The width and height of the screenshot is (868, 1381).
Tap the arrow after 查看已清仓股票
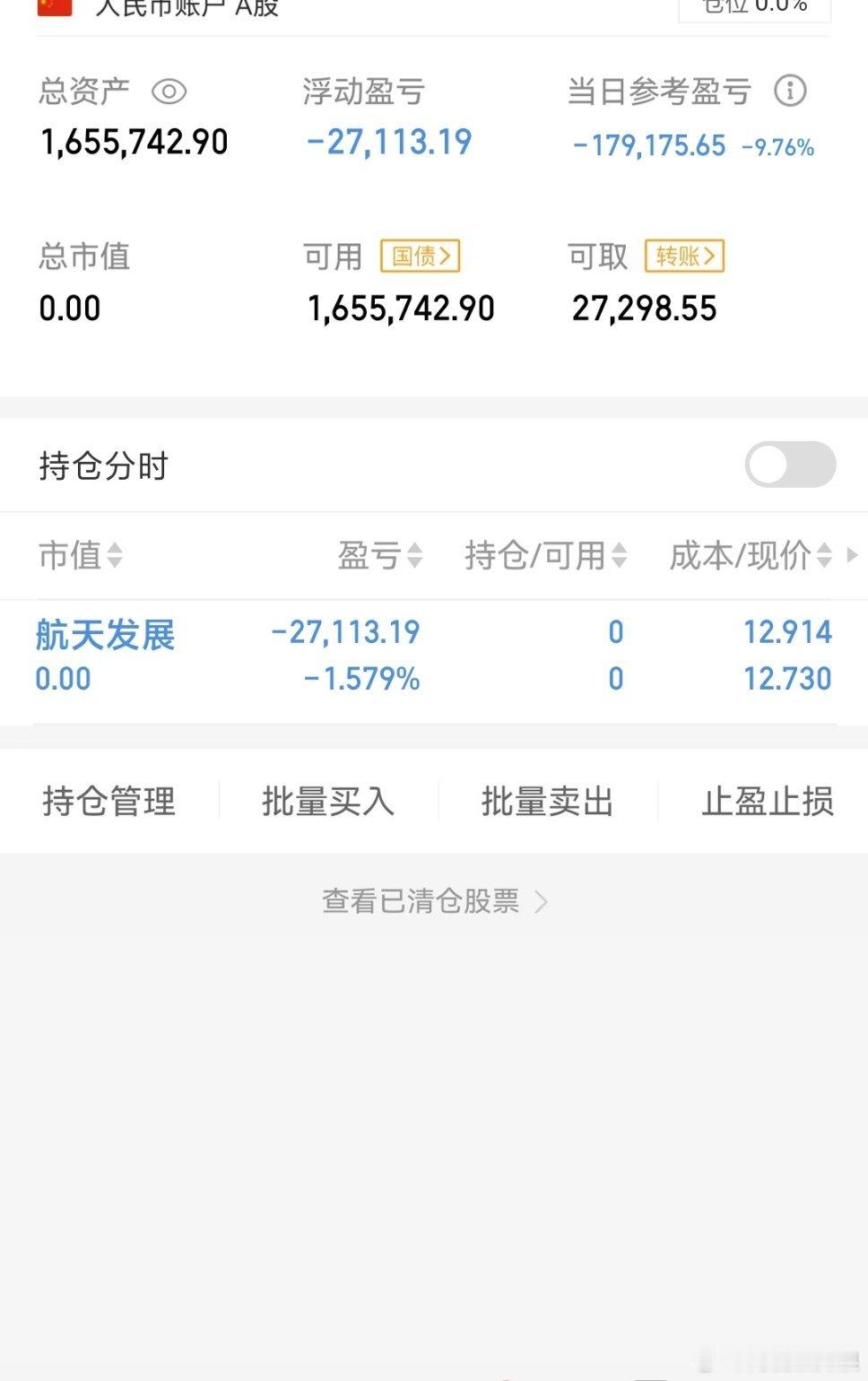coord(542,903)
